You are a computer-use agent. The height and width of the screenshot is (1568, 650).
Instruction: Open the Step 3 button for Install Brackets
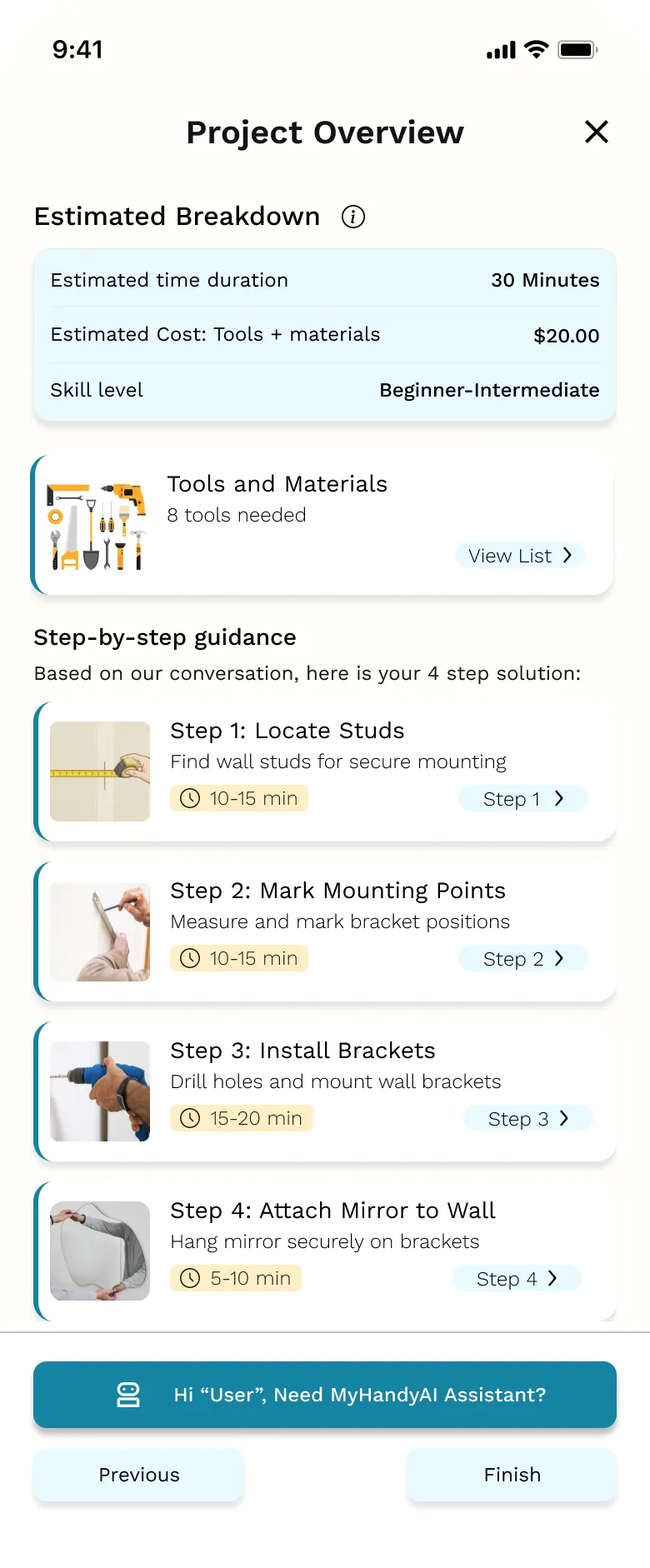tap(528, 1119)
